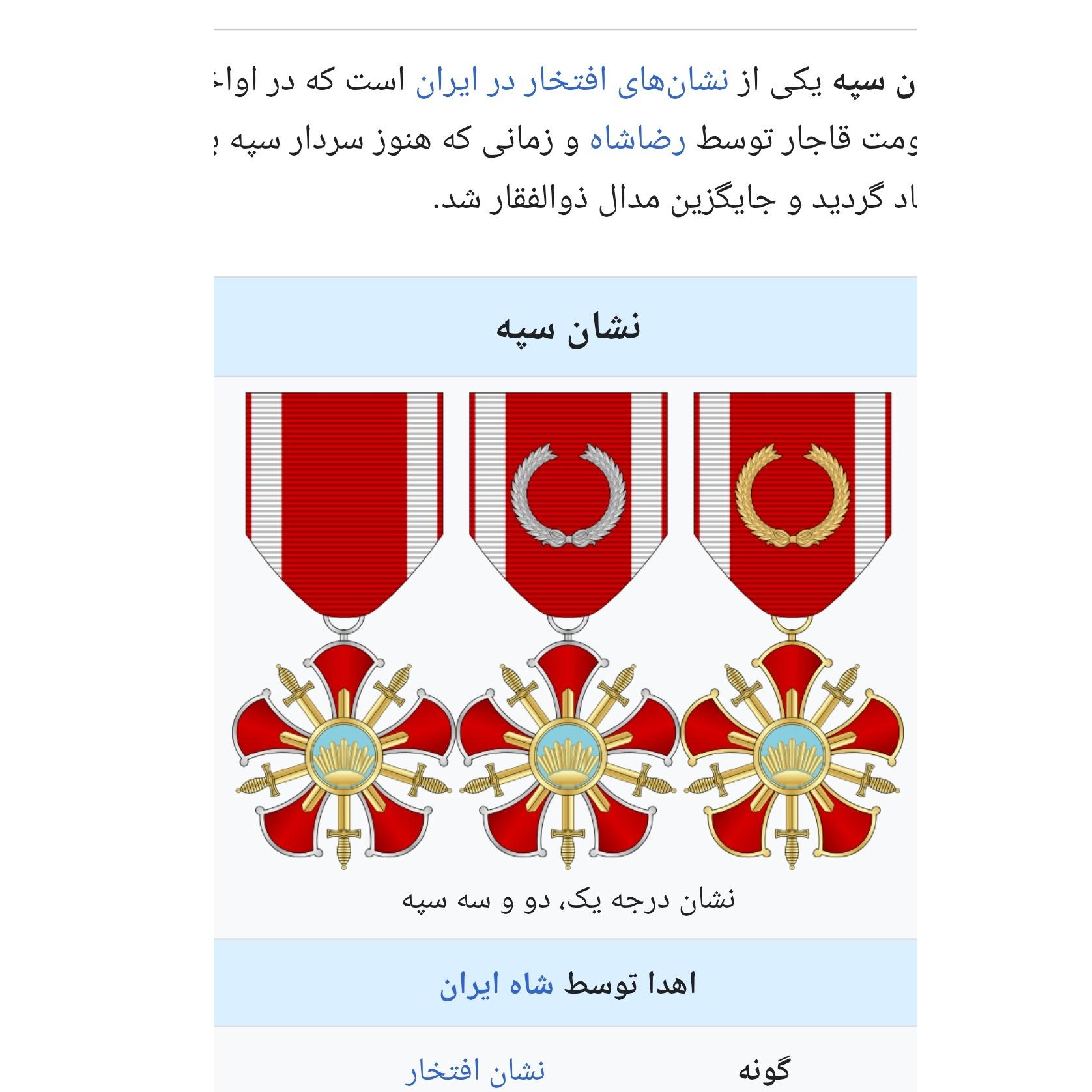Open the نشان سپه medals image
This screenshot has height=1092, width=1092.
pos(567,631)
